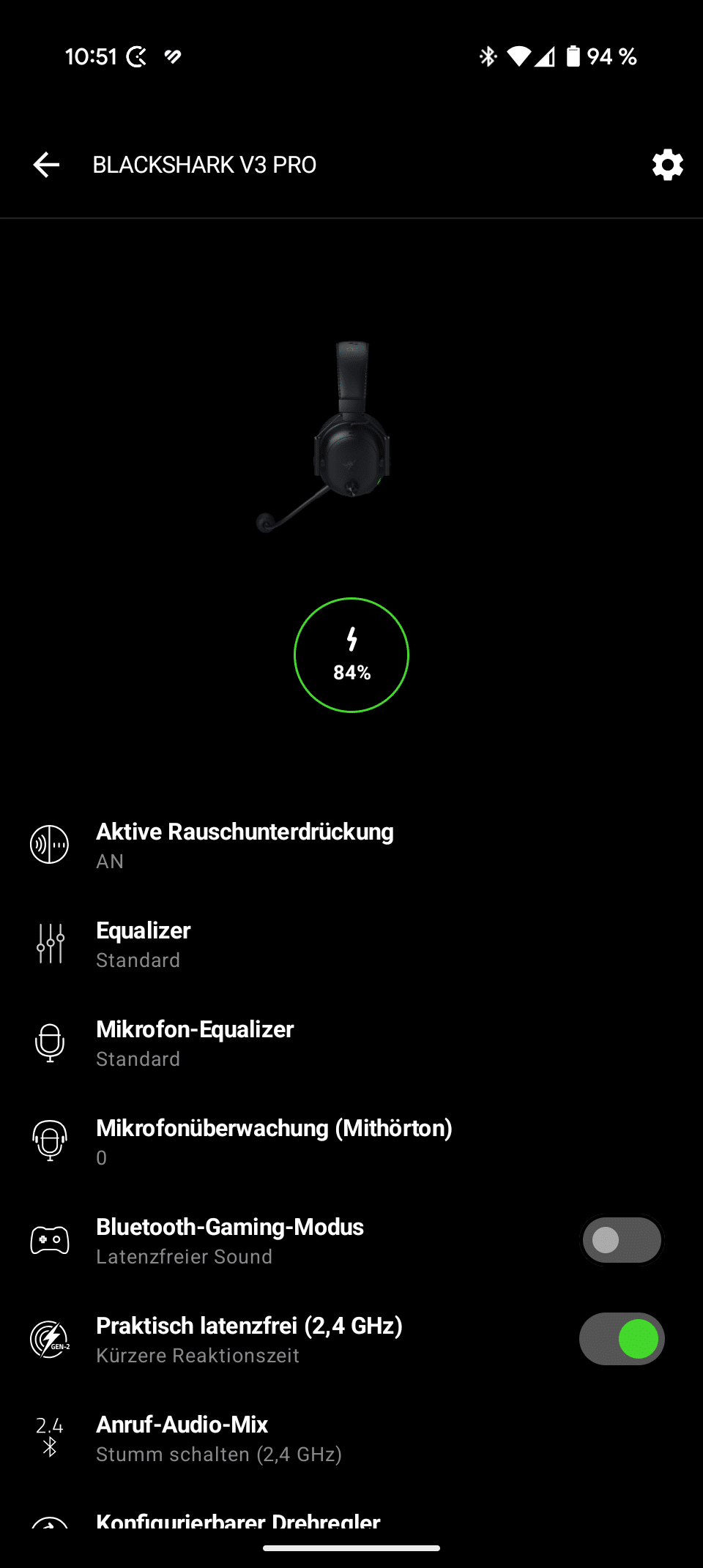Open the settings gear icon

coord(667,165)
